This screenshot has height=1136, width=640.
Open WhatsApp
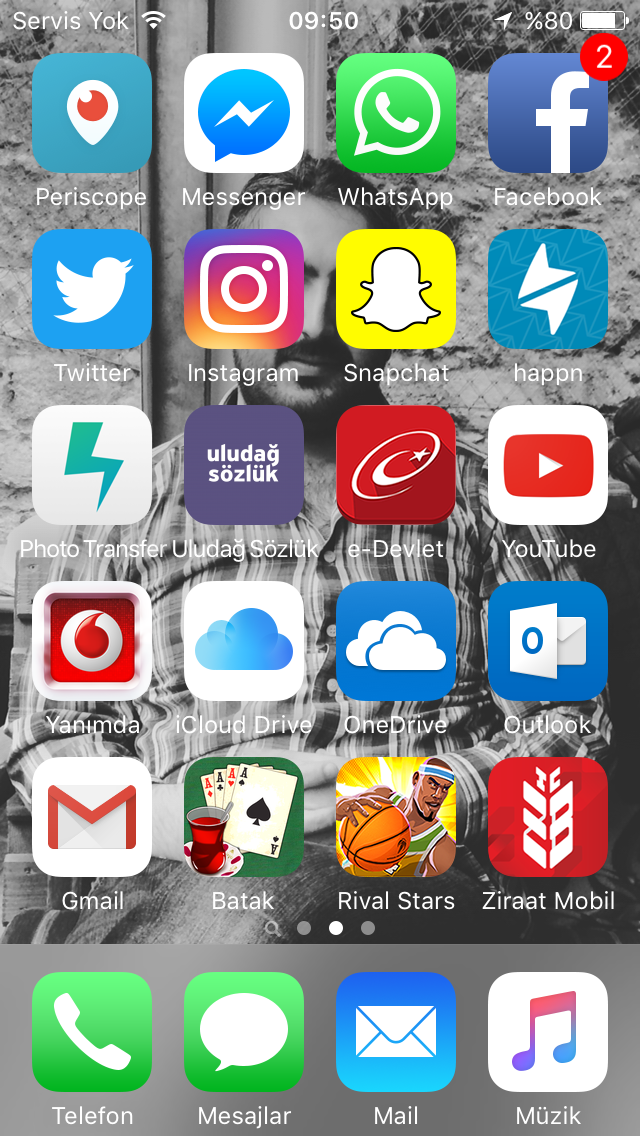click(396, 114)
